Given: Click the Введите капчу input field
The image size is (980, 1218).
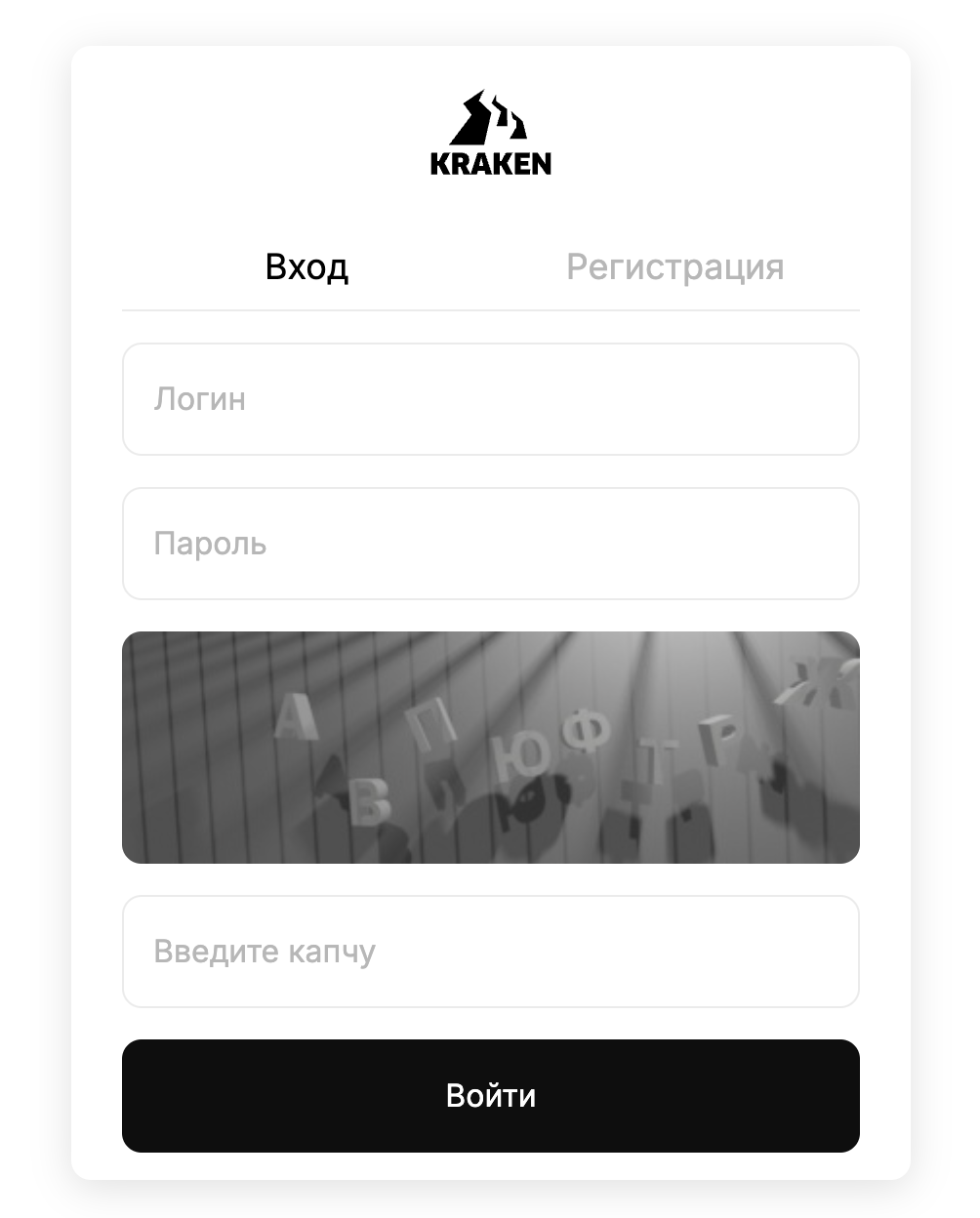Looking at the screenshot, I should (x=490, y=952).
